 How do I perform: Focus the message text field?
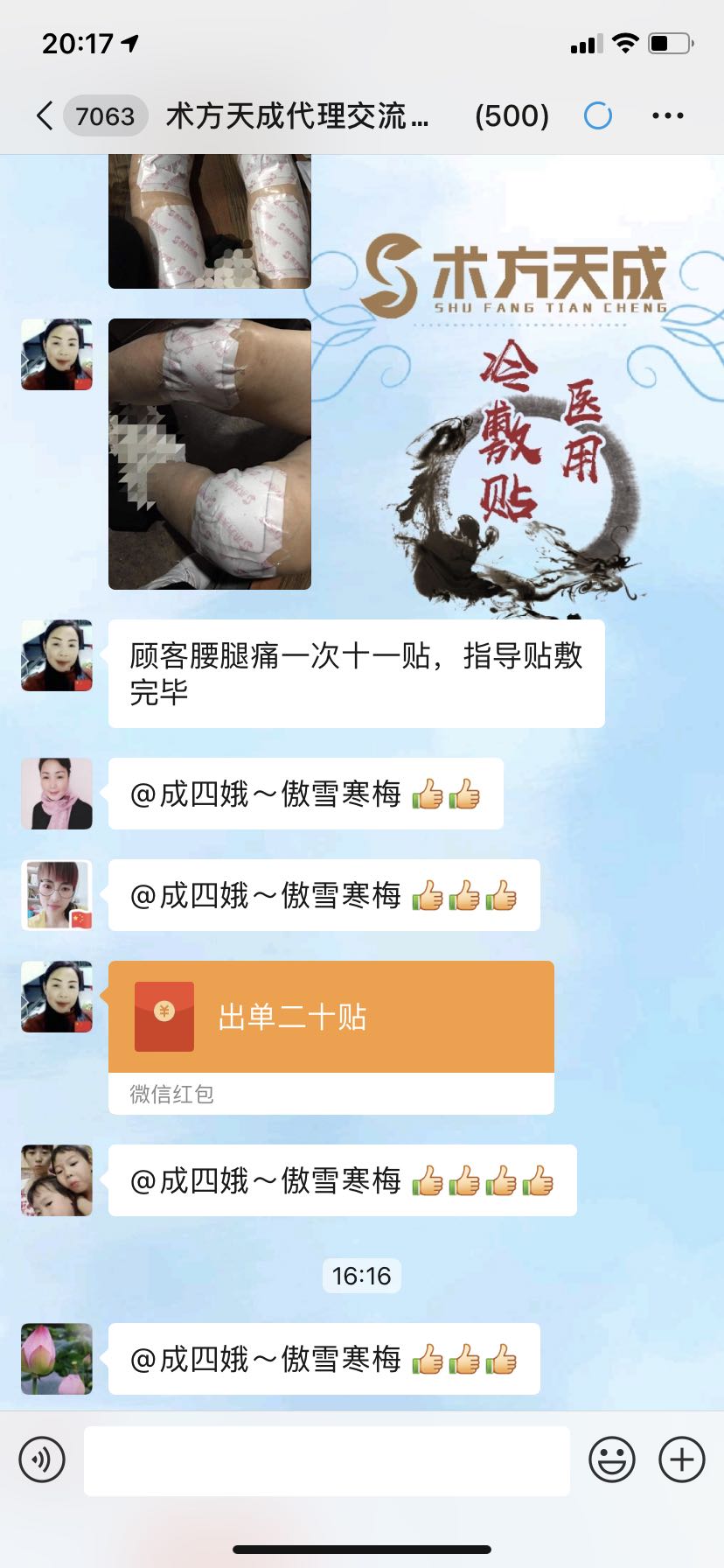click(327, 1459)
